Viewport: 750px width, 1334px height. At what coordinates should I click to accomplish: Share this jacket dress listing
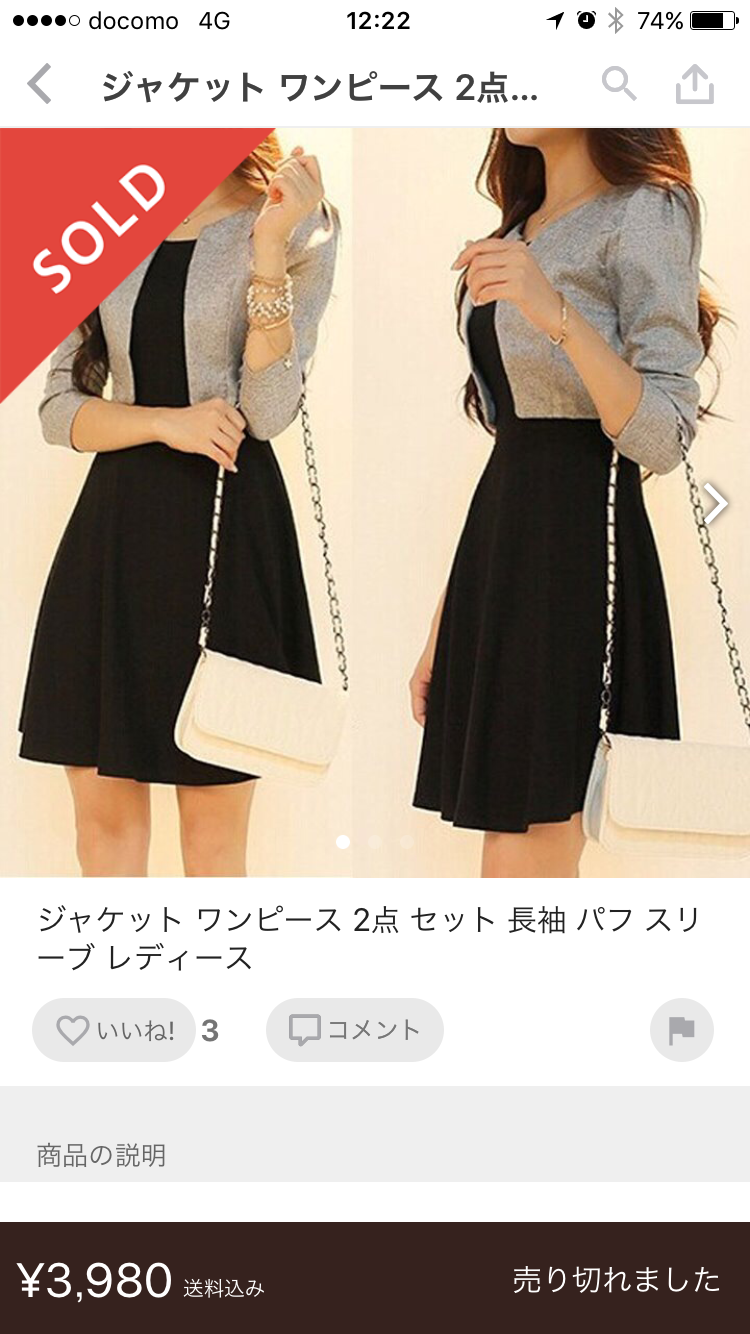point(695,85)
